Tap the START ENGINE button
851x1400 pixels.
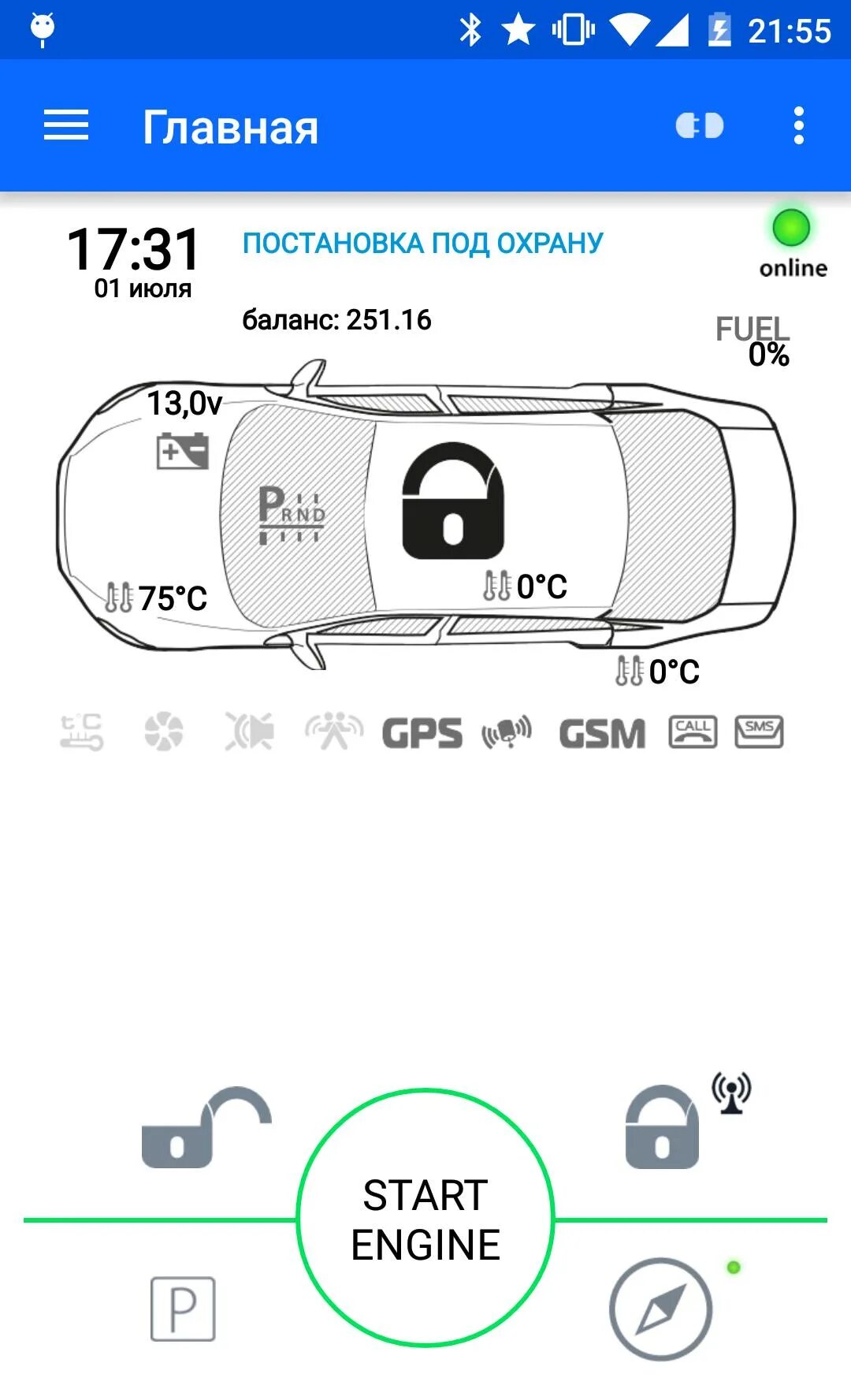(425, 1219)
